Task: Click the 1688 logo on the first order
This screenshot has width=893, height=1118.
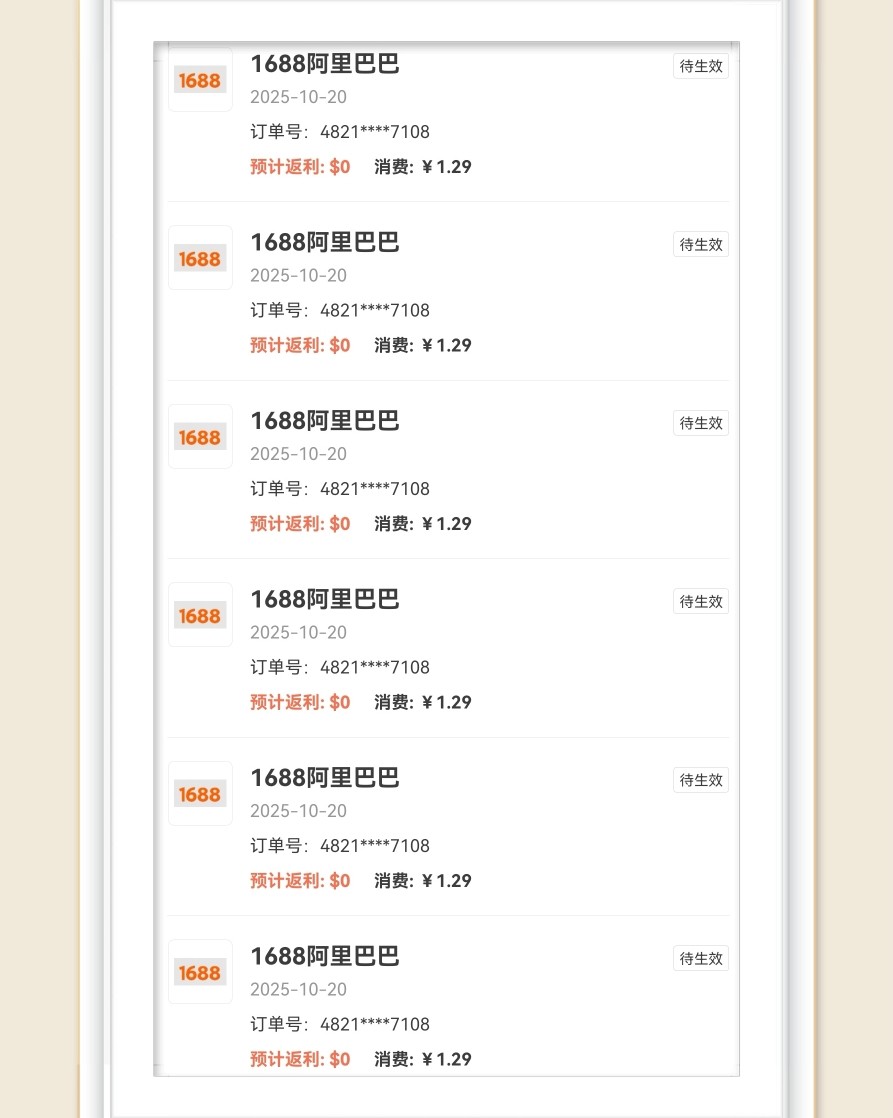Action: point(200,79)
